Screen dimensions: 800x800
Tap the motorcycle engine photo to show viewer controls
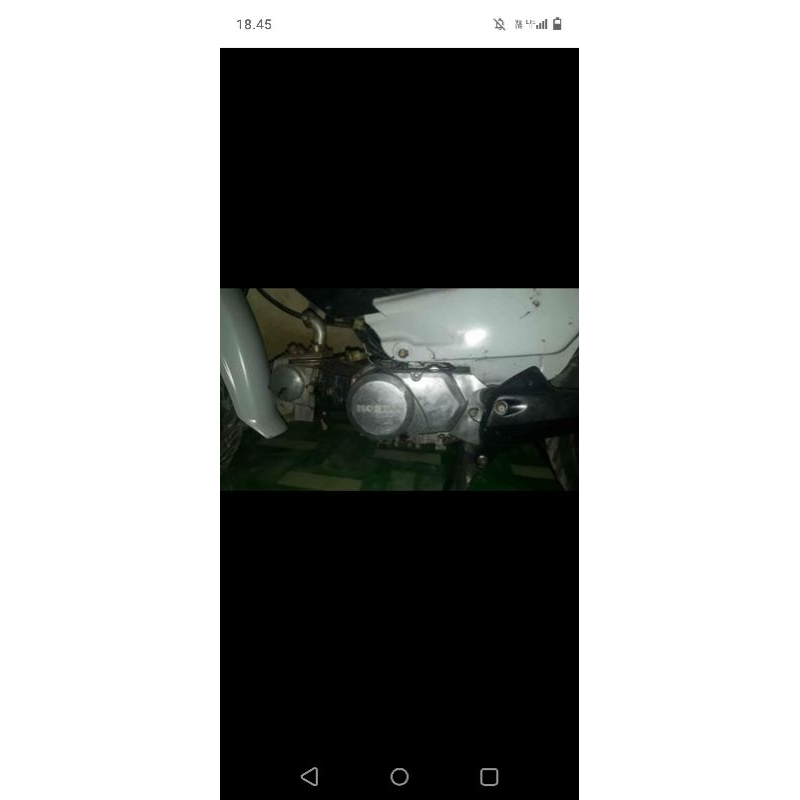[x=399, y=389]
